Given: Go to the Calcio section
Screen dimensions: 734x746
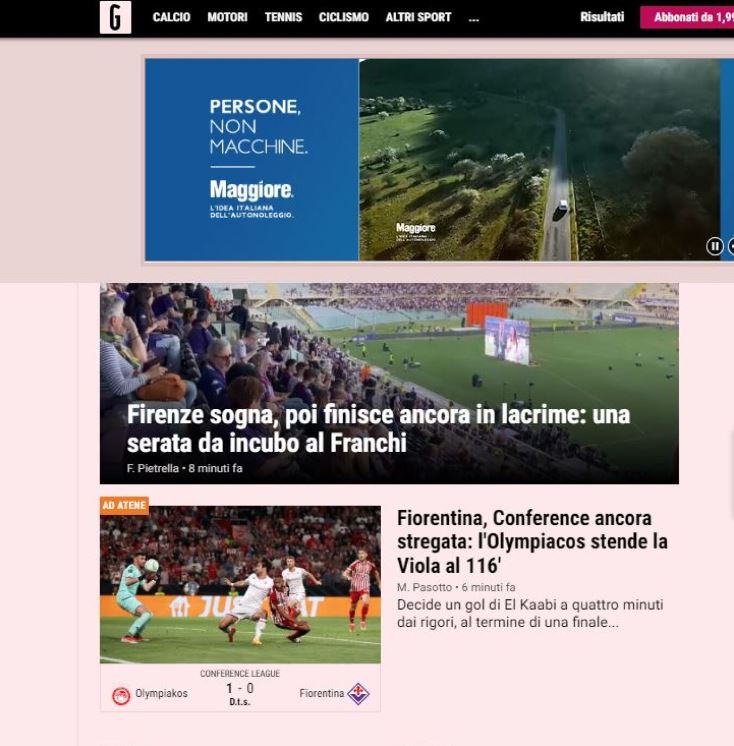Looking at the screenshot, I should [171, 17].
